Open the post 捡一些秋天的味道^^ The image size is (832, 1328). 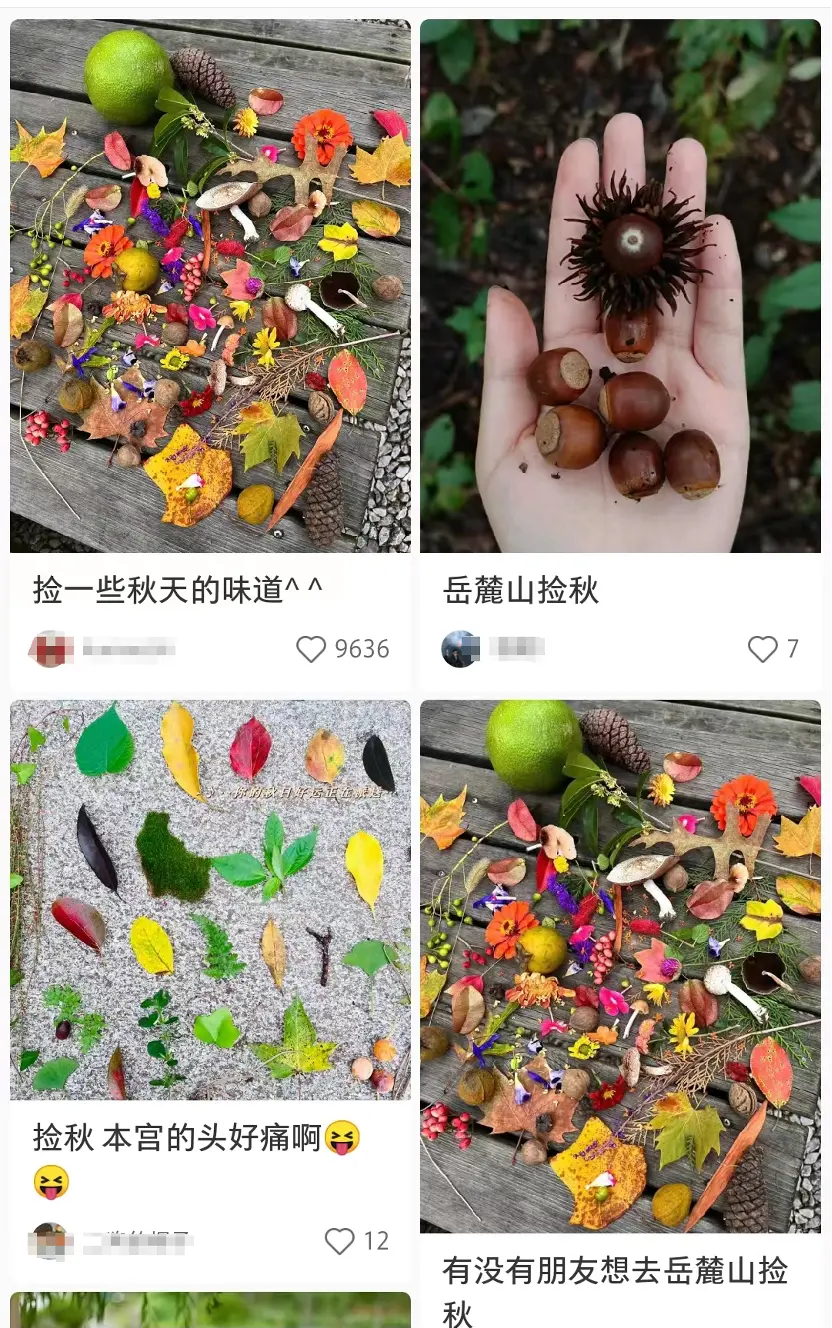(210, 285)
